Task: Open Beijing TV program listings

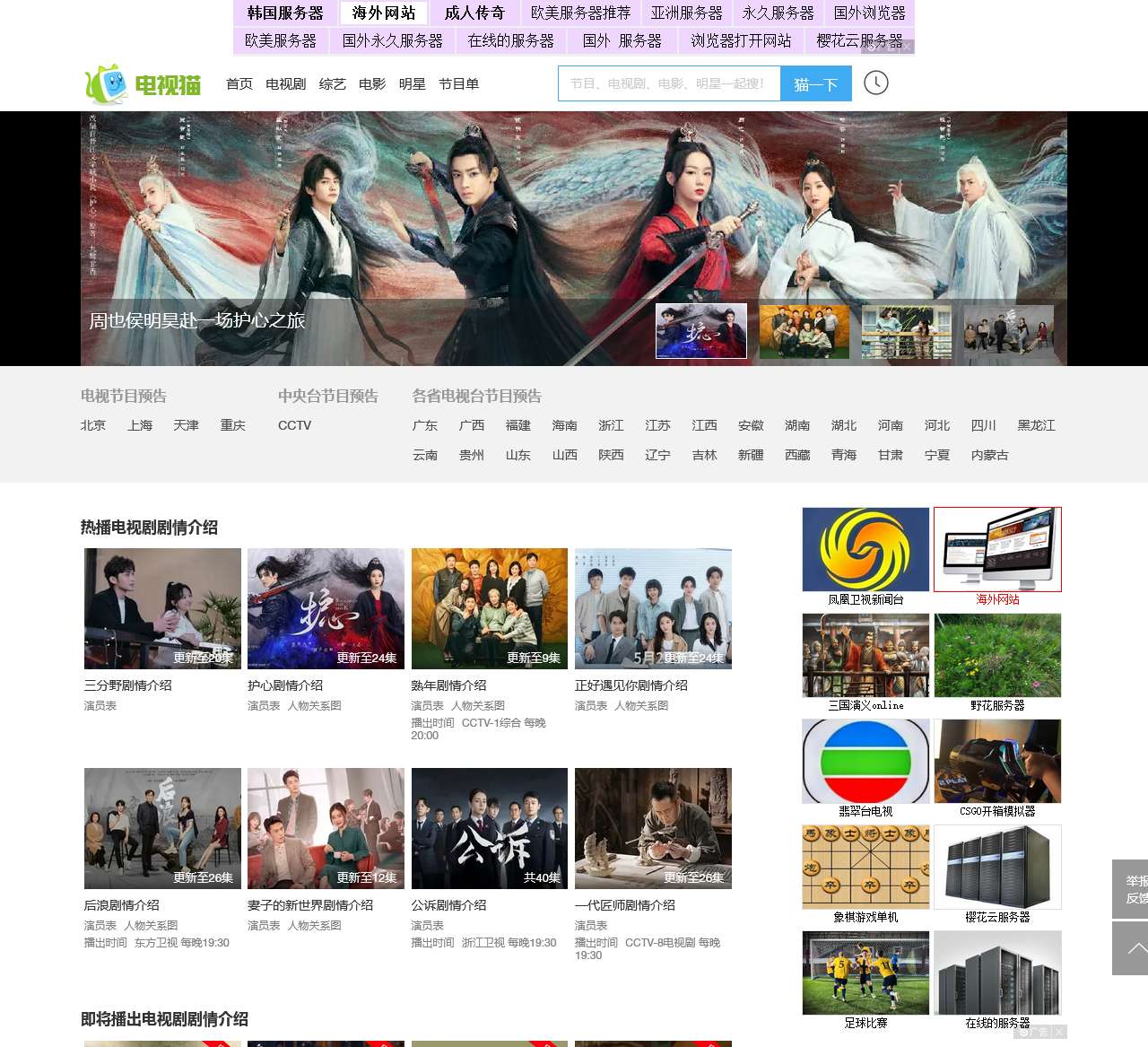Action: [93, 425]
